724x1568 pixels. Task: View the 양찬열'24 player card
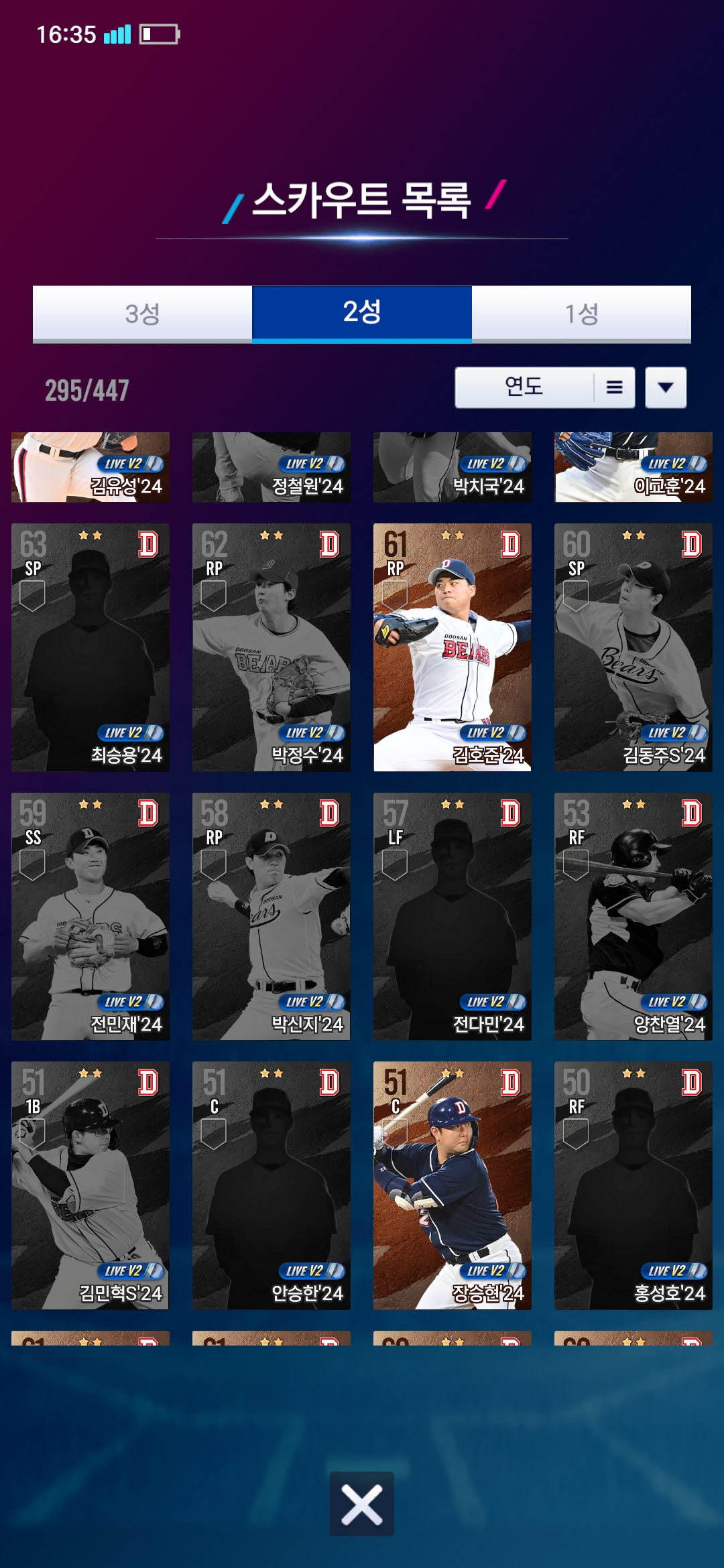tap(633, 917)
